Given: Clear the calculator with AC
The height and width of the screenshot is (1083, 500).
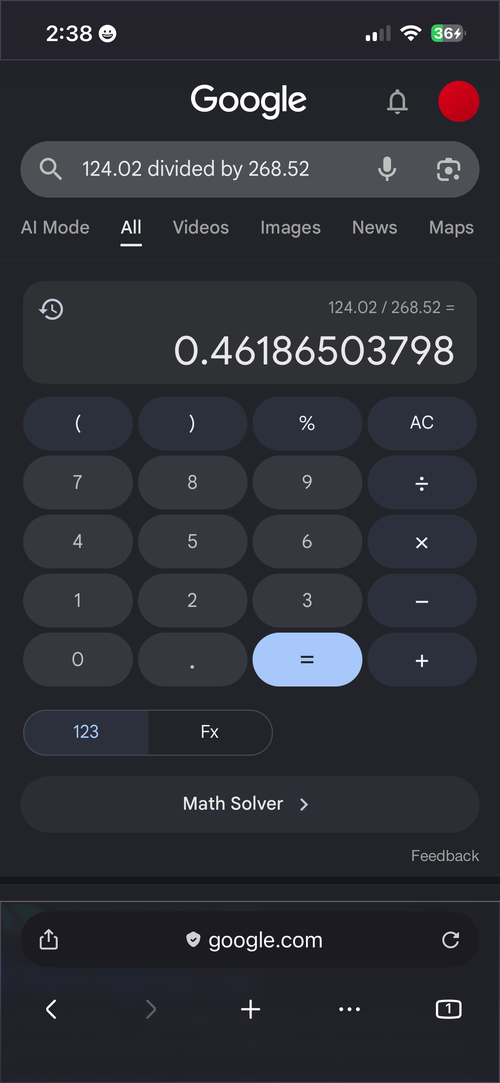Looking at the screenshot, I should tap(422, 423).
